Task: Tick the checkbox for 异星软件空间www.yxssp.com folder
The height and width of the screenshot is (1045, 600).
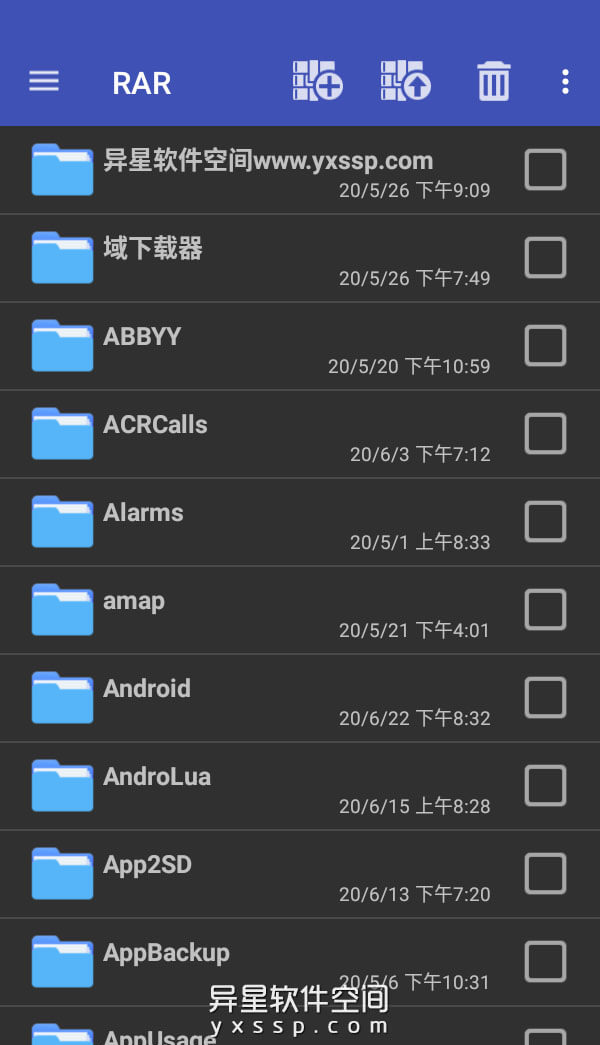Action: 545,170
